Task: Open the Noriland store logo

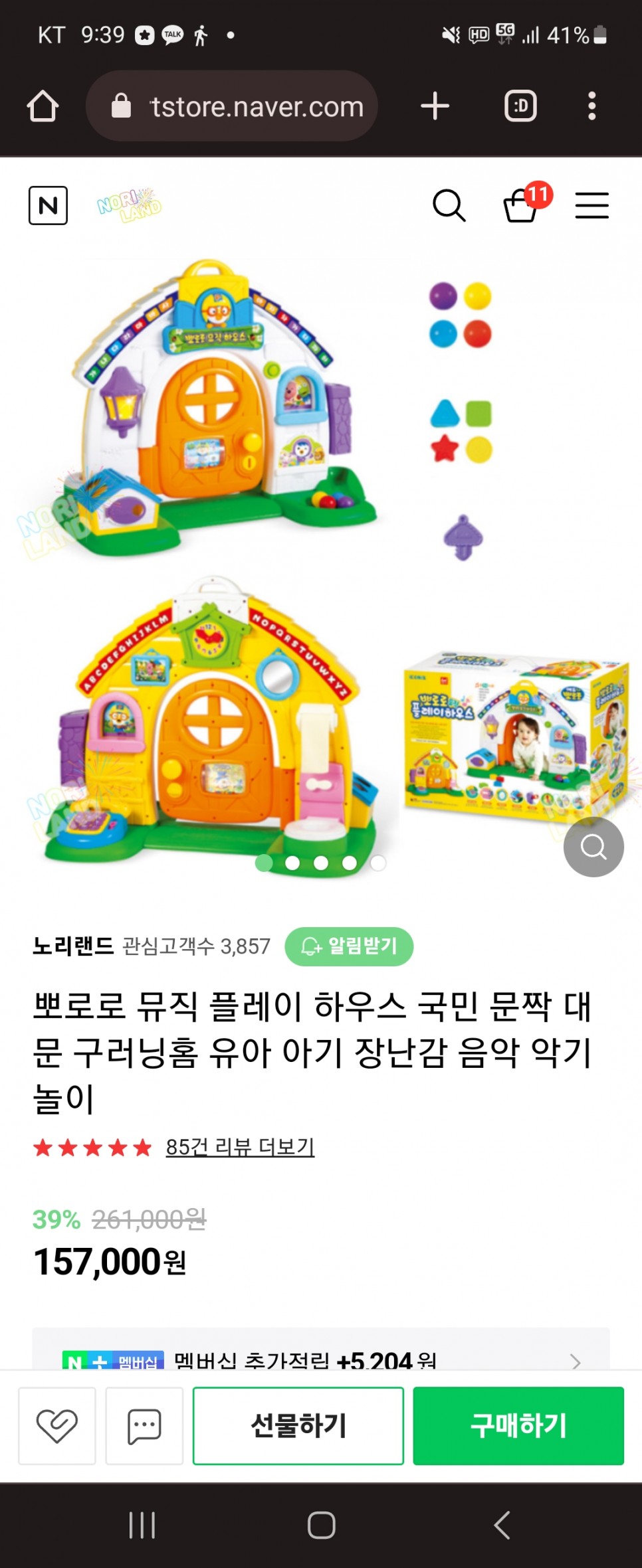Action: [130, 205]
